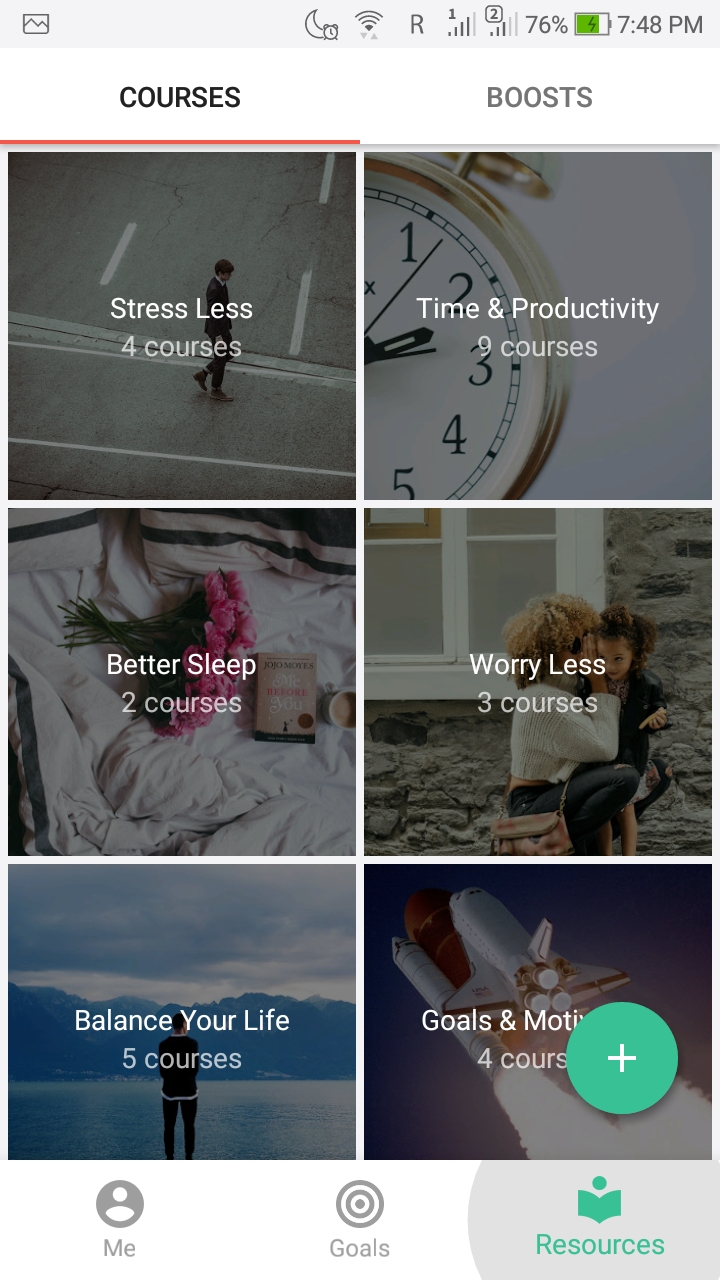View the Better Sleep courses

point(182,682)
